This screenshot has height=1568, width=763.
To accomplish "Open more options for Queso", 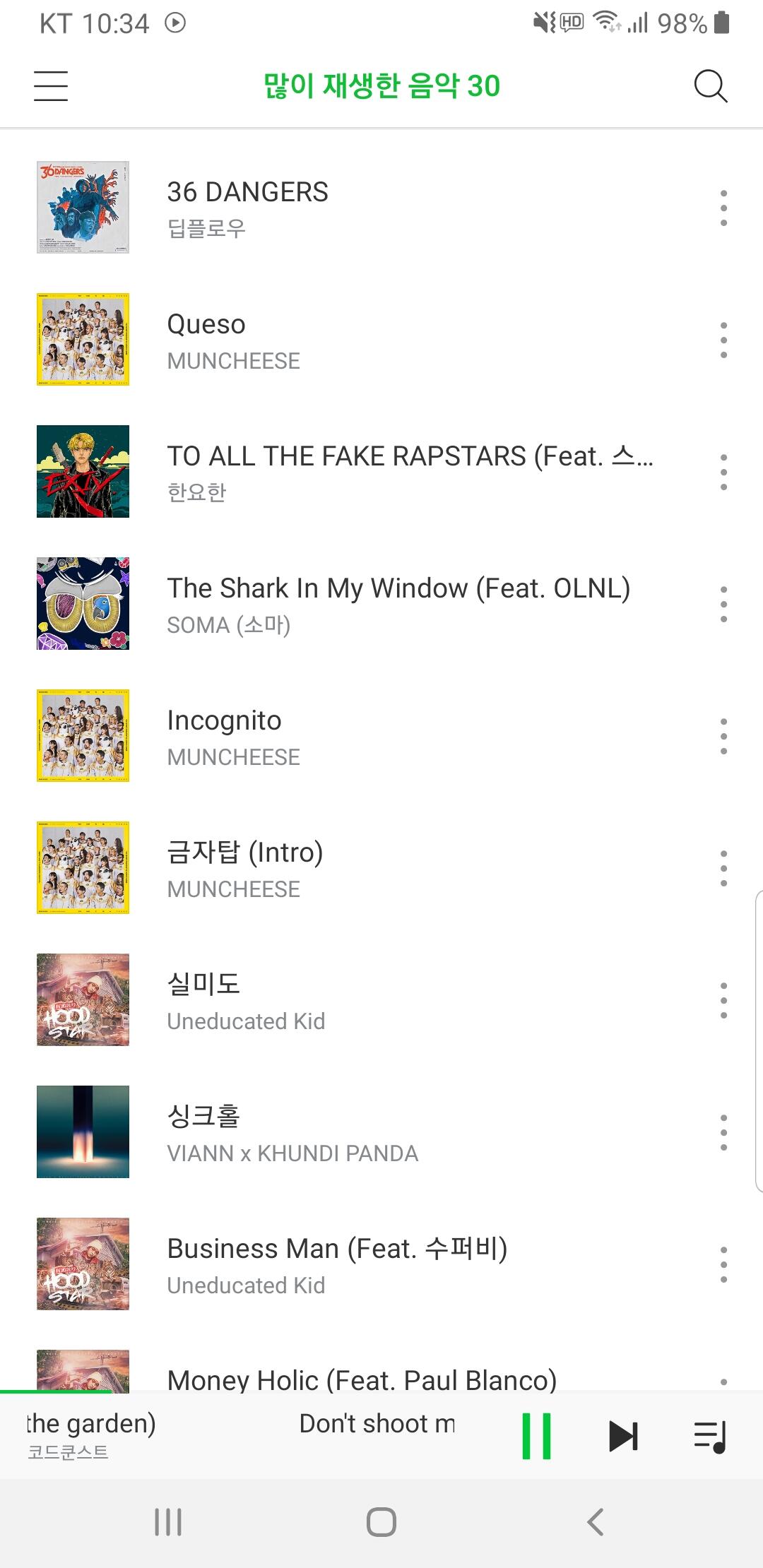I will click(723, 340).
